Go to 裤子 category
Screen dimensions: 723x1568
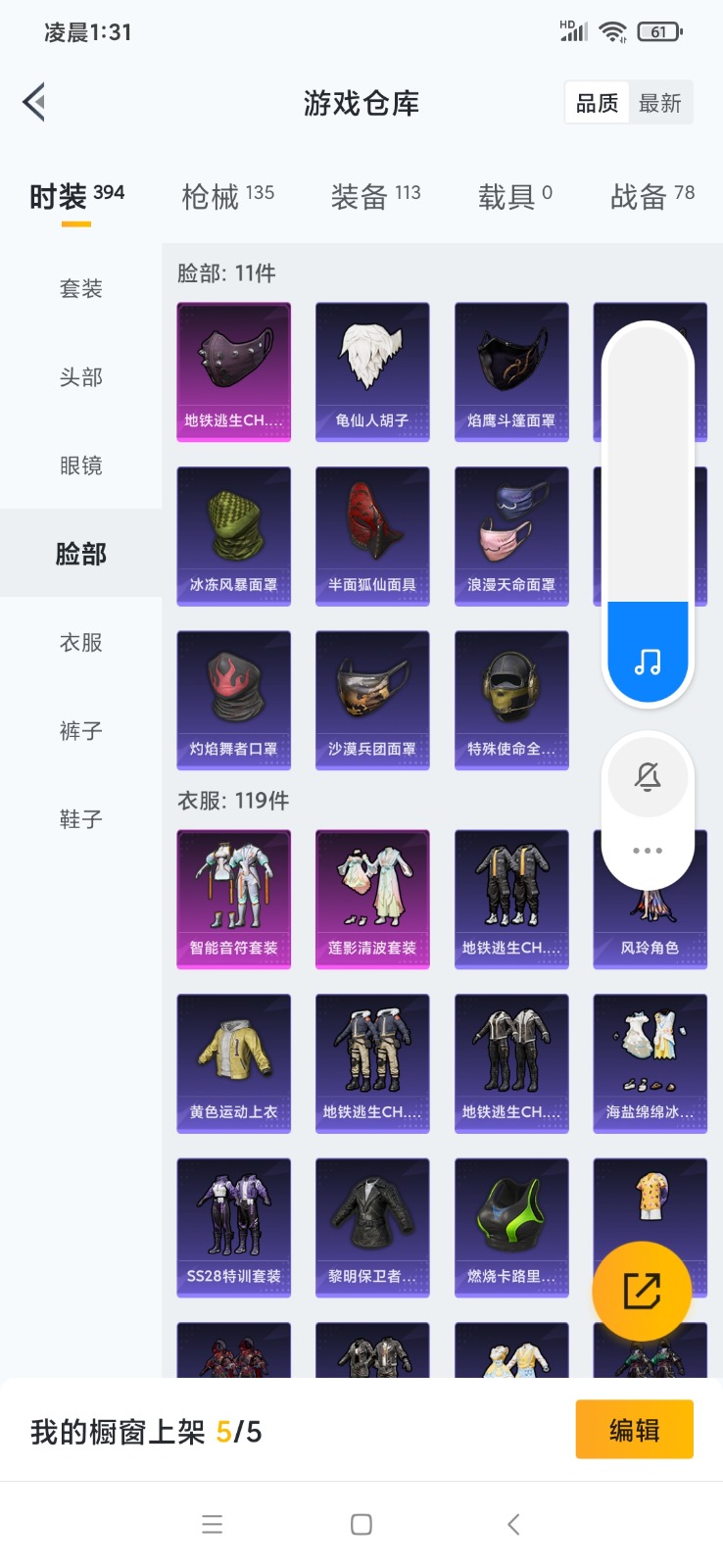(x=80, y=731)
